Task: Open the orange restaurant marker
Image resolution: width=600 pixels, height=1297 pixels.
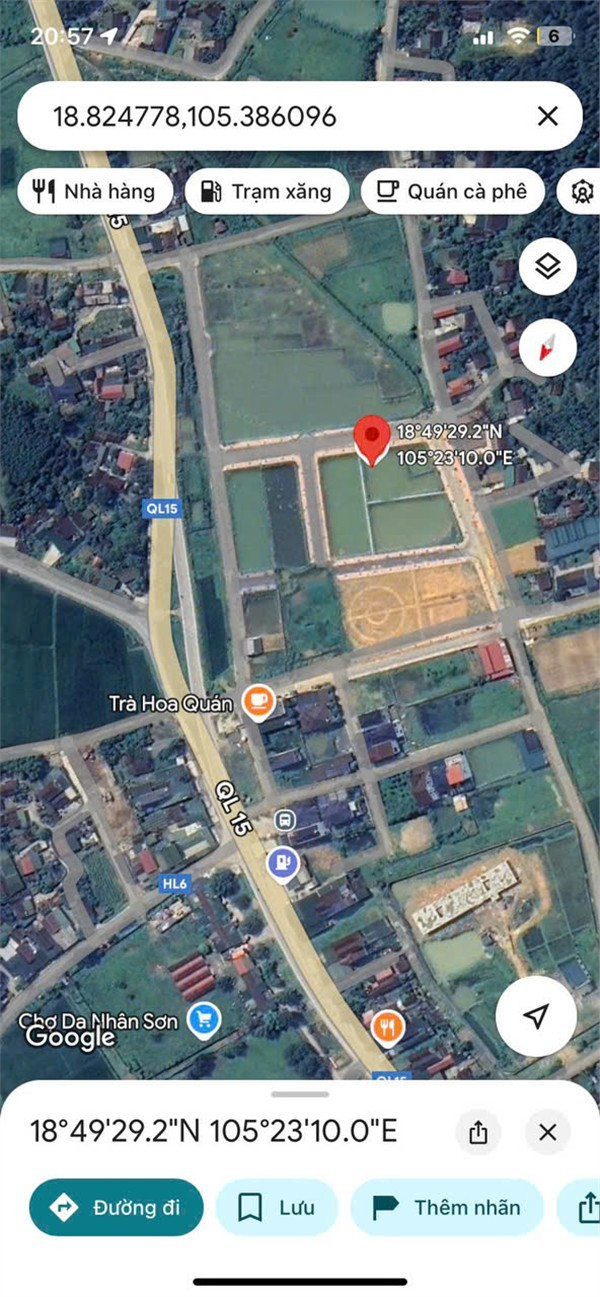Action: [387, 1027]
